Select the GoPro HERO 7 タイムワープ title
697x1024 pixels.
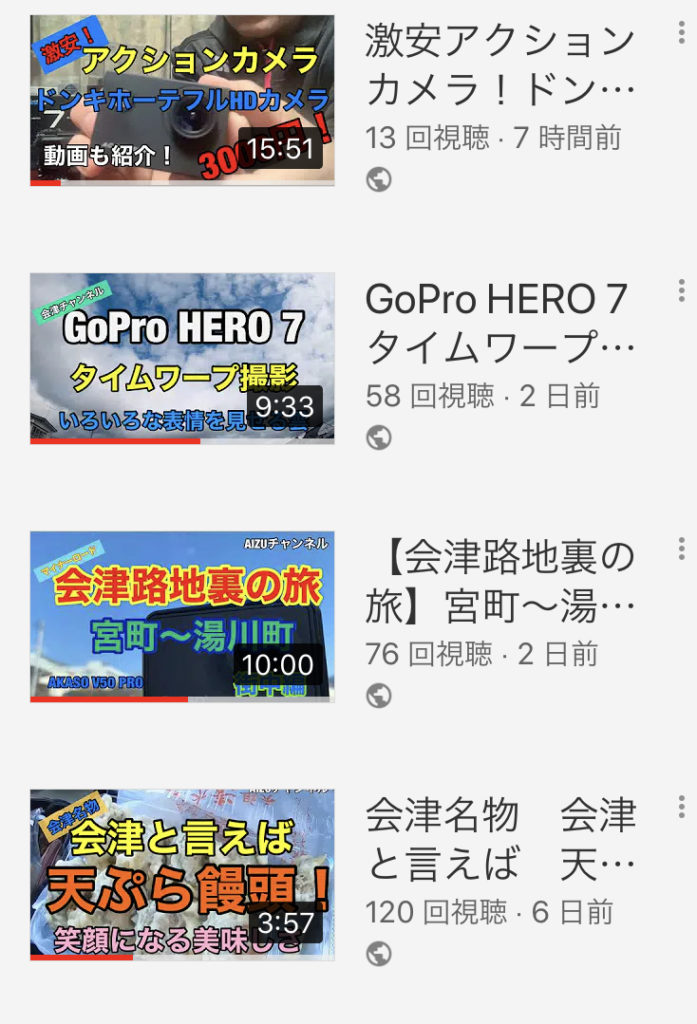(500, 322)
